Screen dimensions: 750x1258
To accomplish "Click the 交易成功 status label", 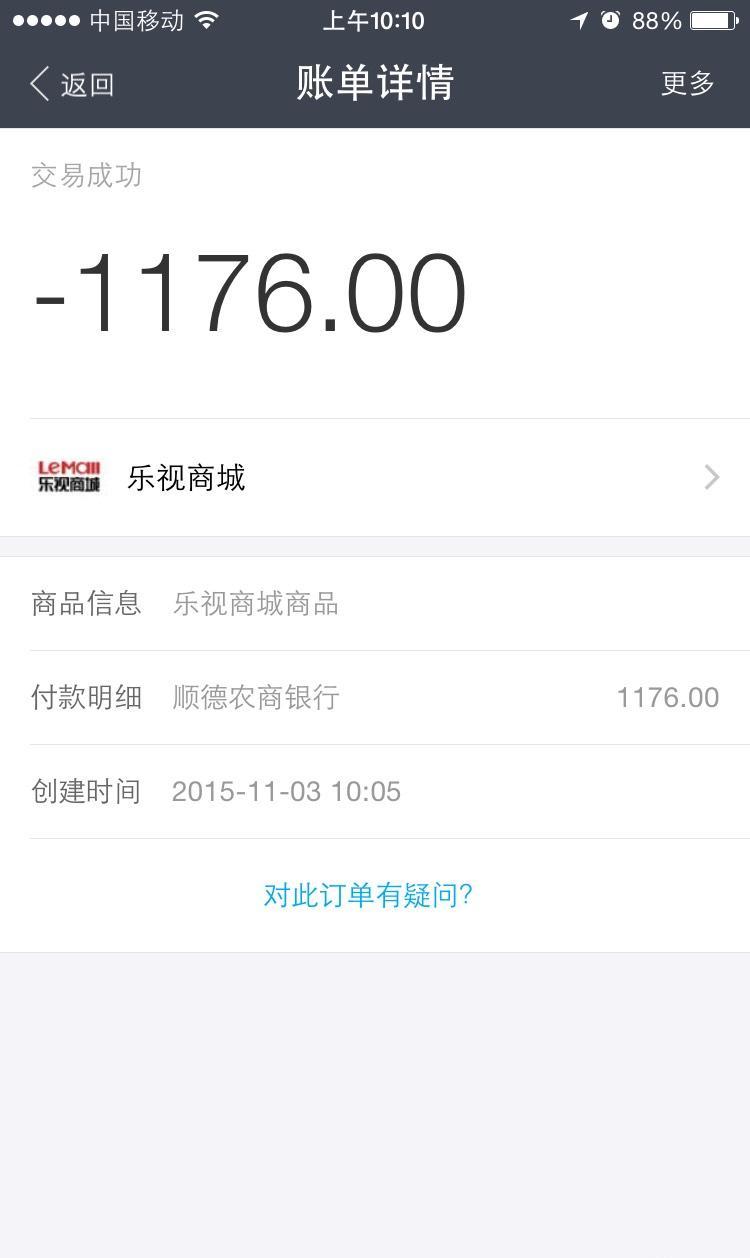I will coord(86,176).
